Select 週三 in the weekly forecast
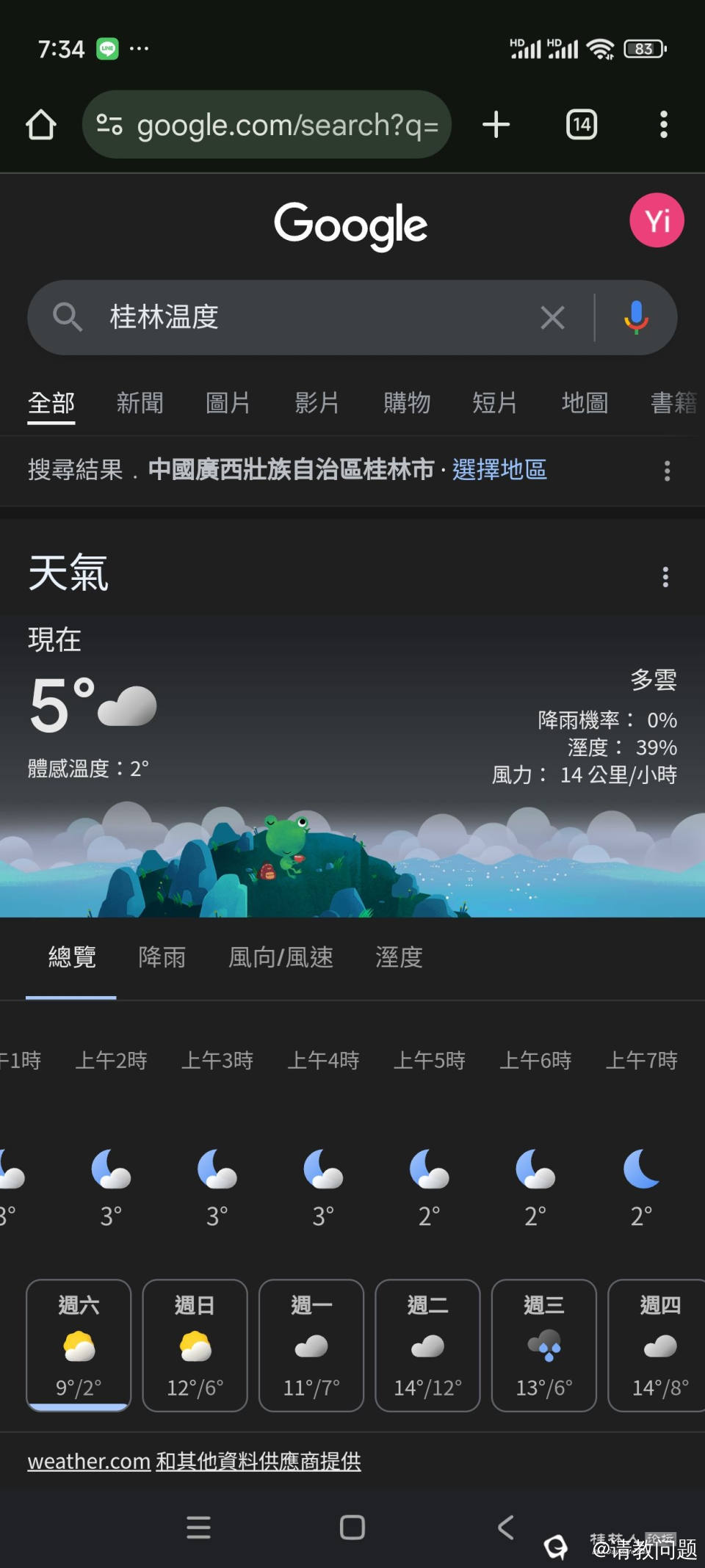Viewport: 705px width, 1568px height. 544,1346
